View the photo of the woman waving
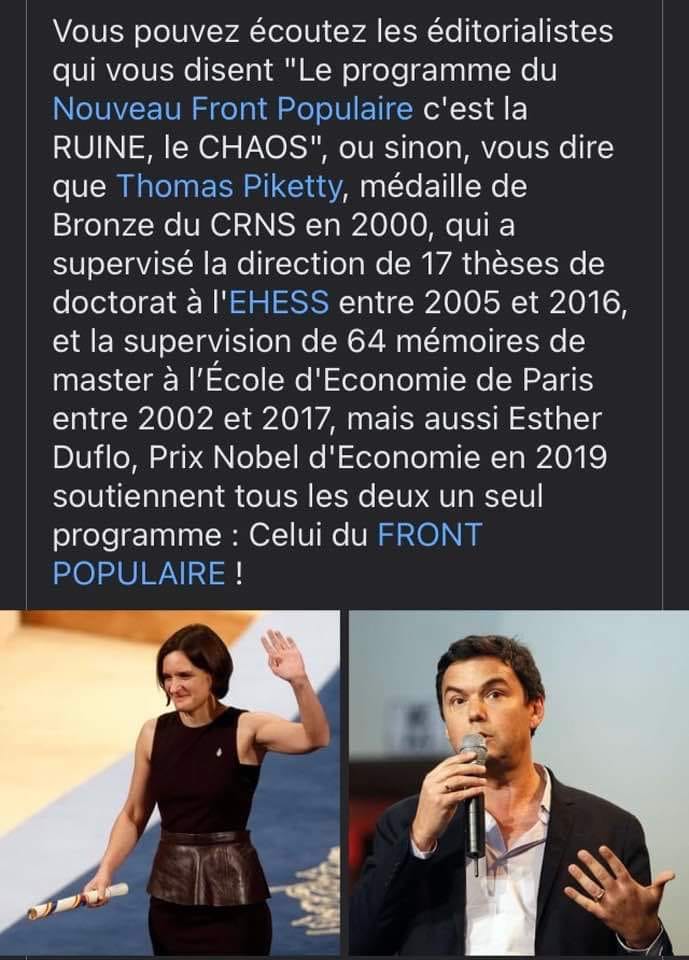The width and height of the screenshot is (689, 960). pos(170,784)
